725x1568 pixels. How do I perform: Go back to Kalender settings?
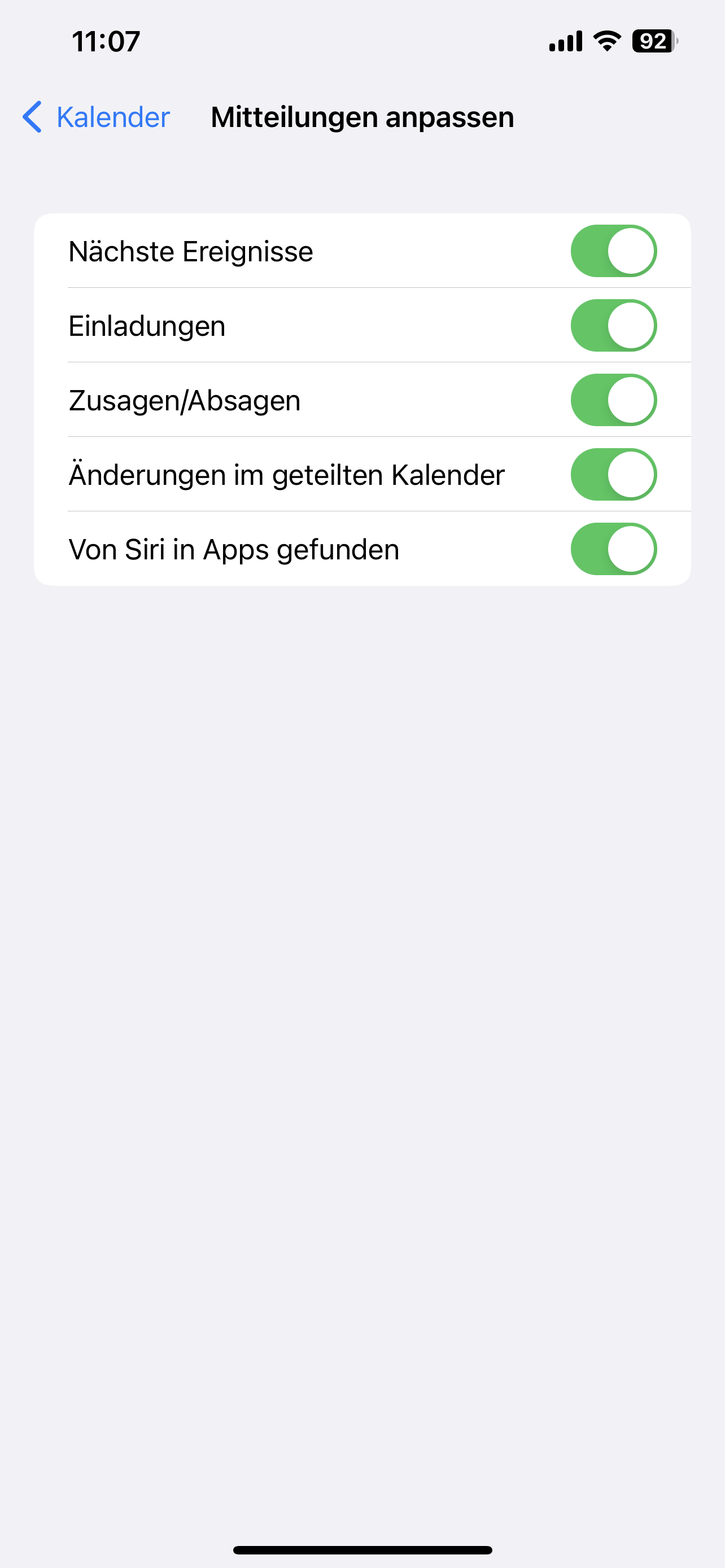tap(96, 117)
